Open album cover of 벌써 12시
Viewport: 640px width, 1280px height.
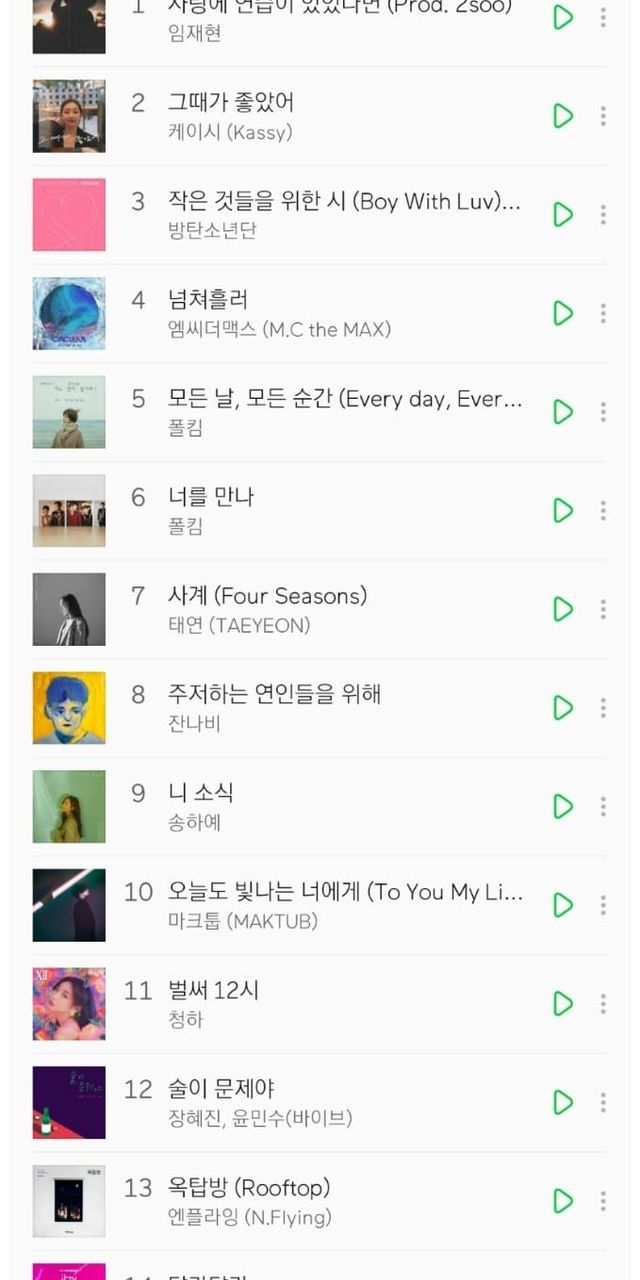69,1004
